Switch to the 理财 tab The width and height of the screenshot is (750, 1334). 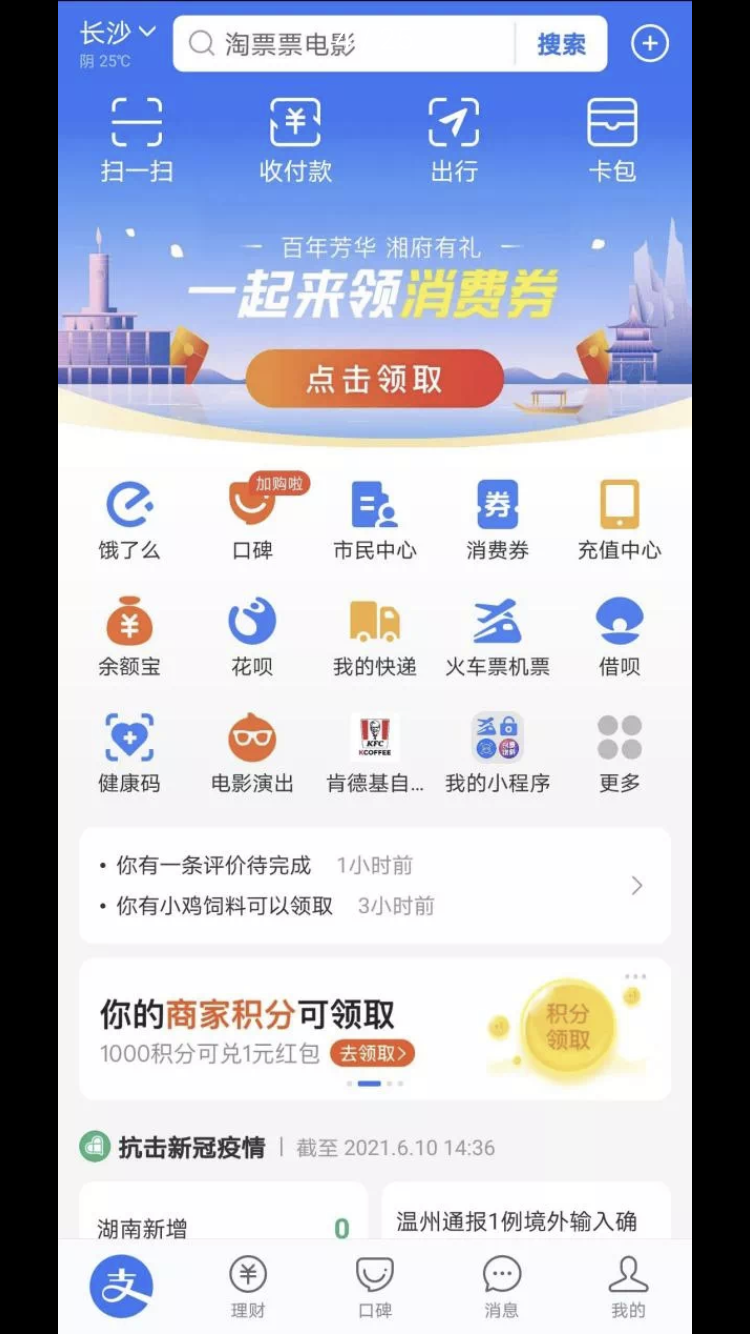pyautogui.click(x=248, y=1287)
